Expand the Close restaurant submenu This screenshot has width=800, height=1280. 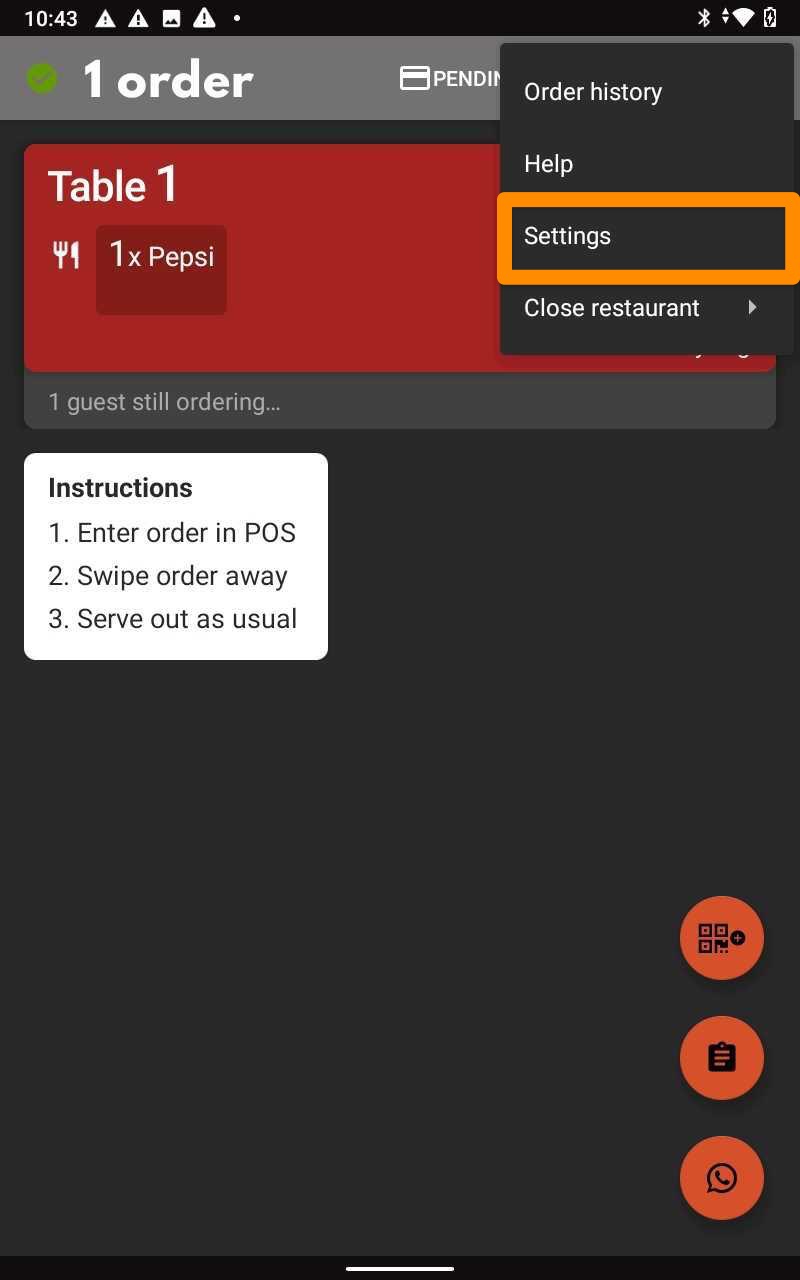click(x=640, y=308)
